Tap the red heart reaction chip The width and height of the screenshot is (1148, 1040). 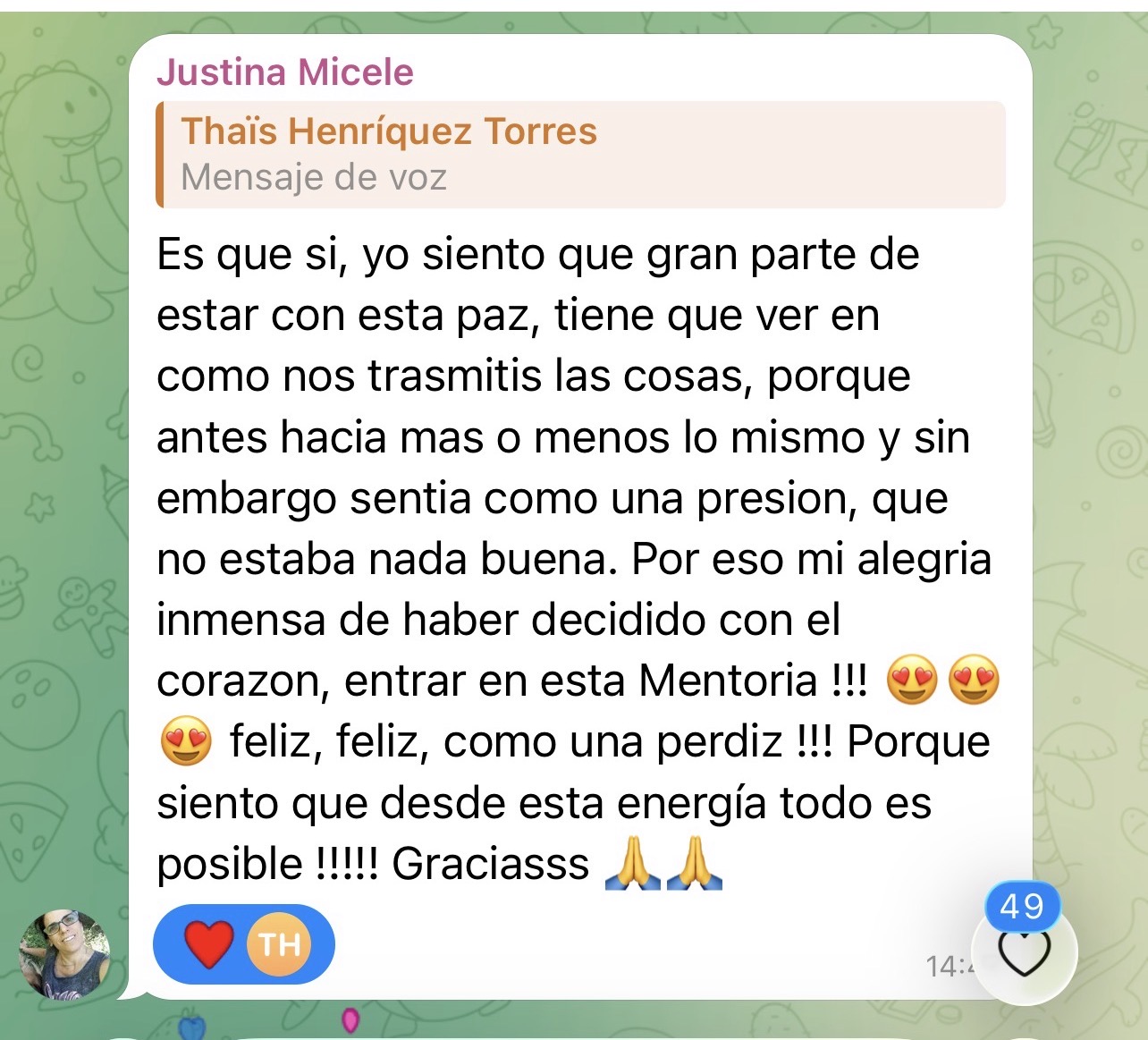click(243, 944)
